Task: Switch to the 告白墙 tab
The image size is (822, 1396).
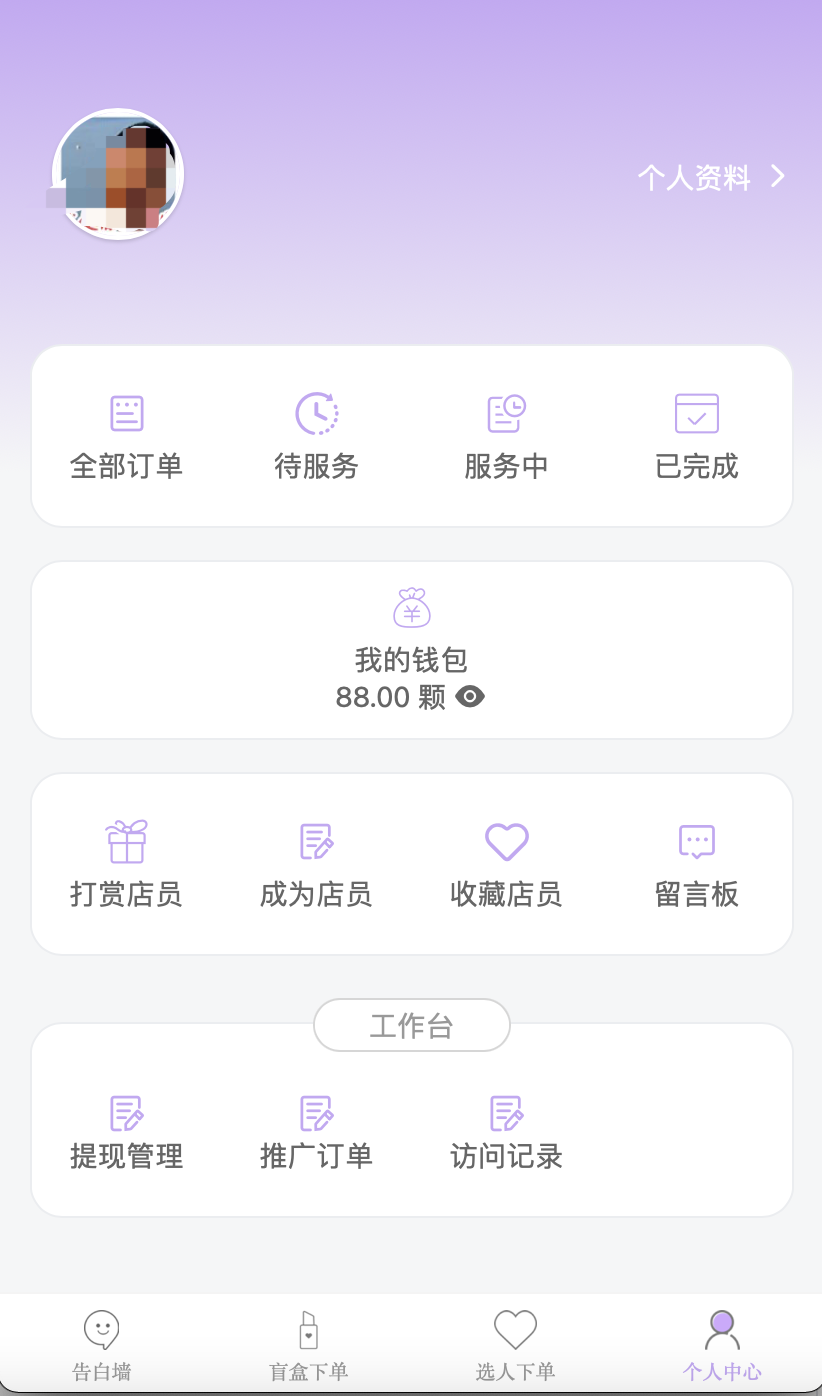Action: (102, 1345)
